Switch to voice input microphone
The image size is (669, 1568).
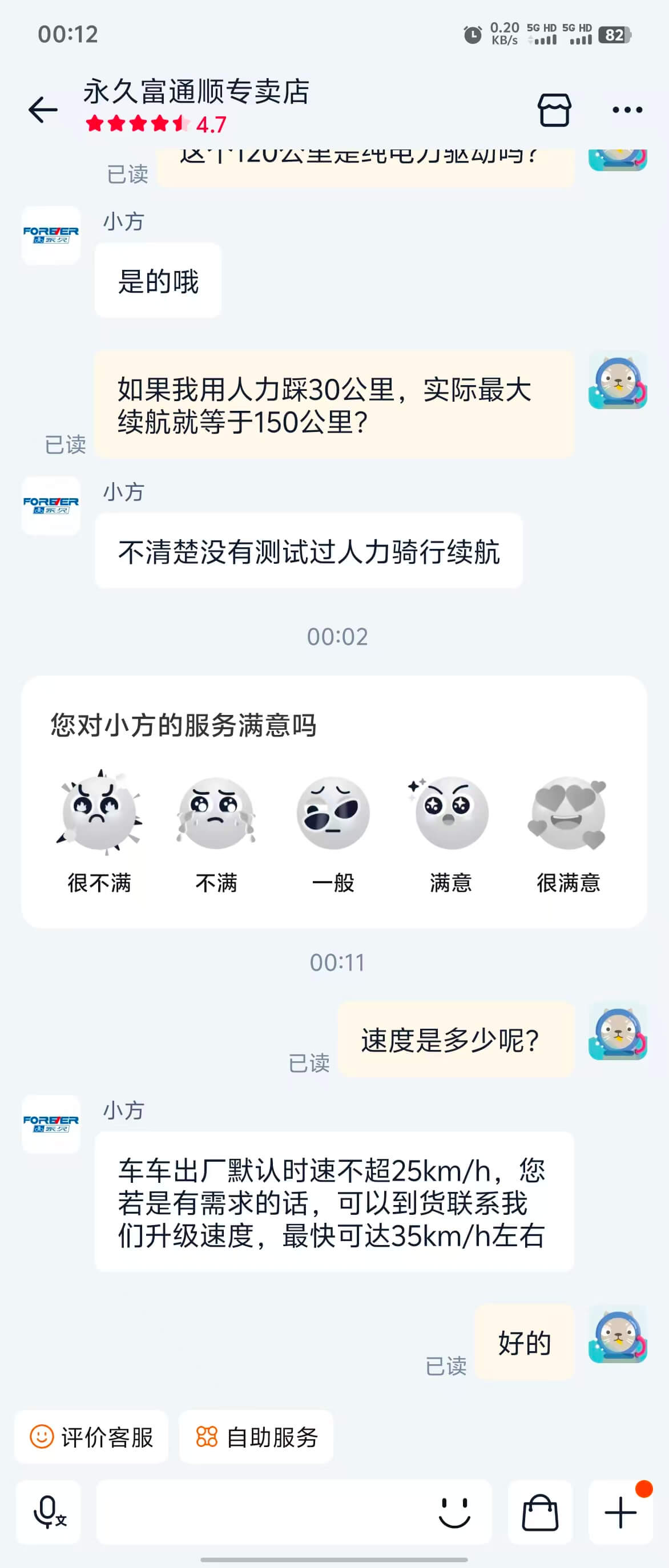click(49, 1513)
